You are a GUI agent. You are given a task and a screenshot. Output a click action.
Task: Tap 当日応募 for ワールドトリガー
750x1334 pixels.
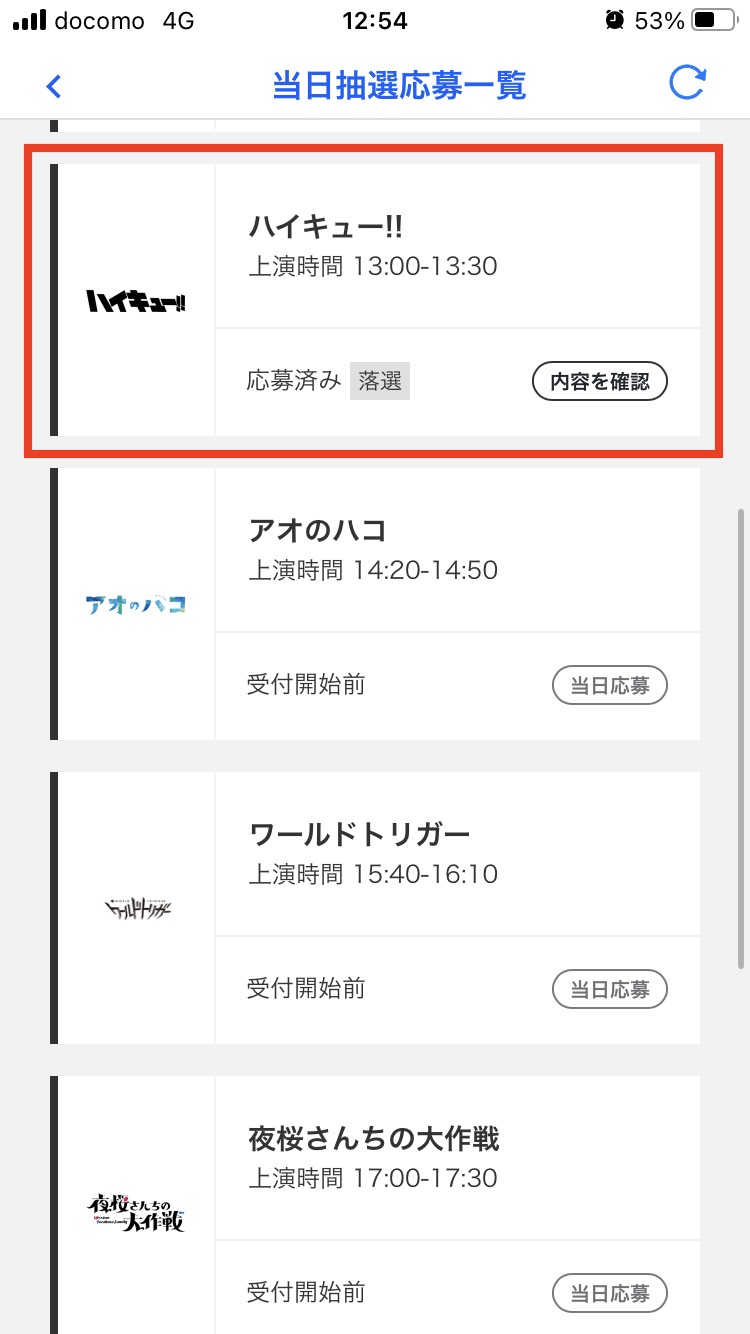(x=610, y=989)
